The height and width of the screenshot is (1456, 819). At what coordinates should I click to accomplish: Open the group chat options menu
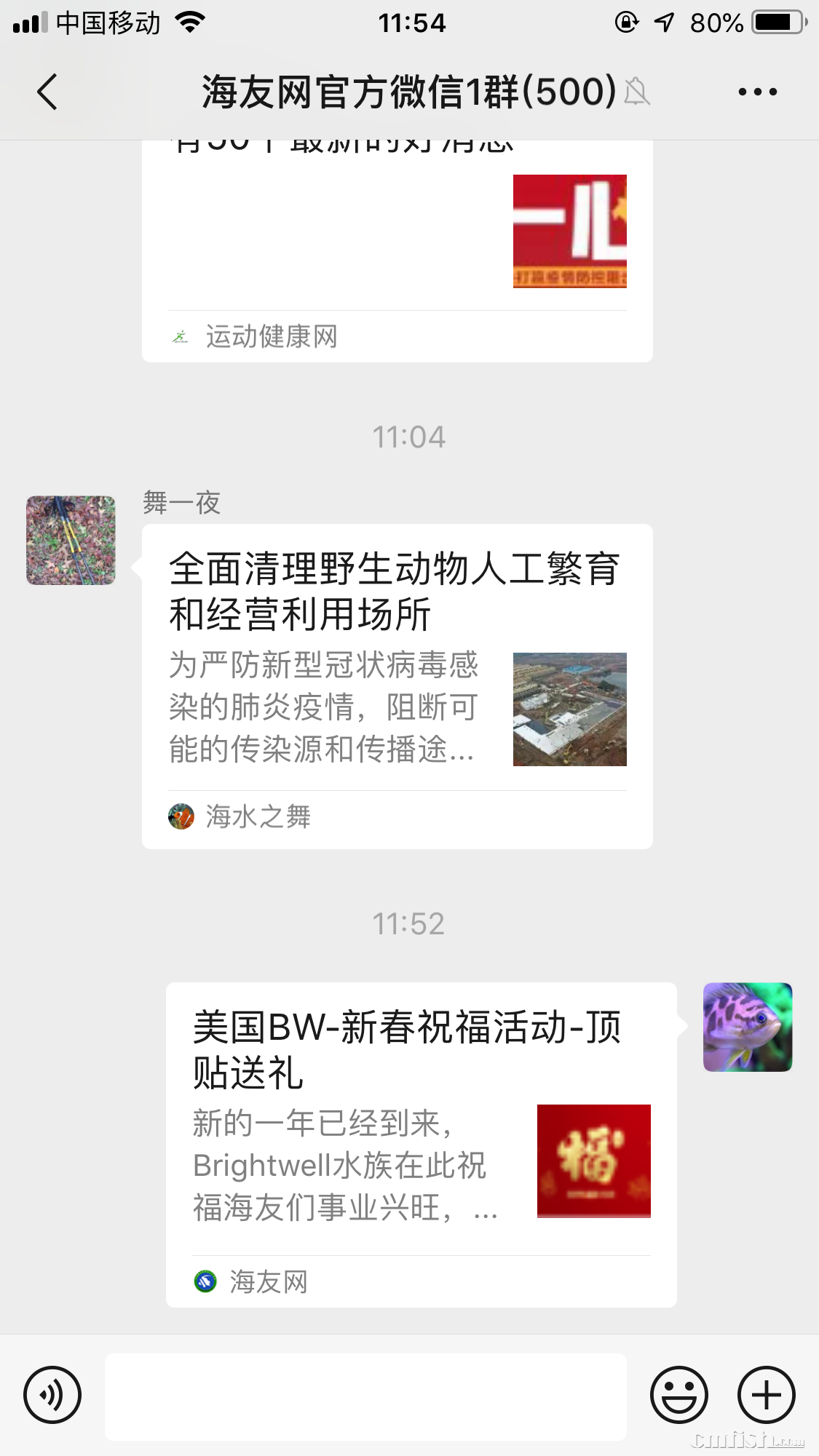pos(757,92)
